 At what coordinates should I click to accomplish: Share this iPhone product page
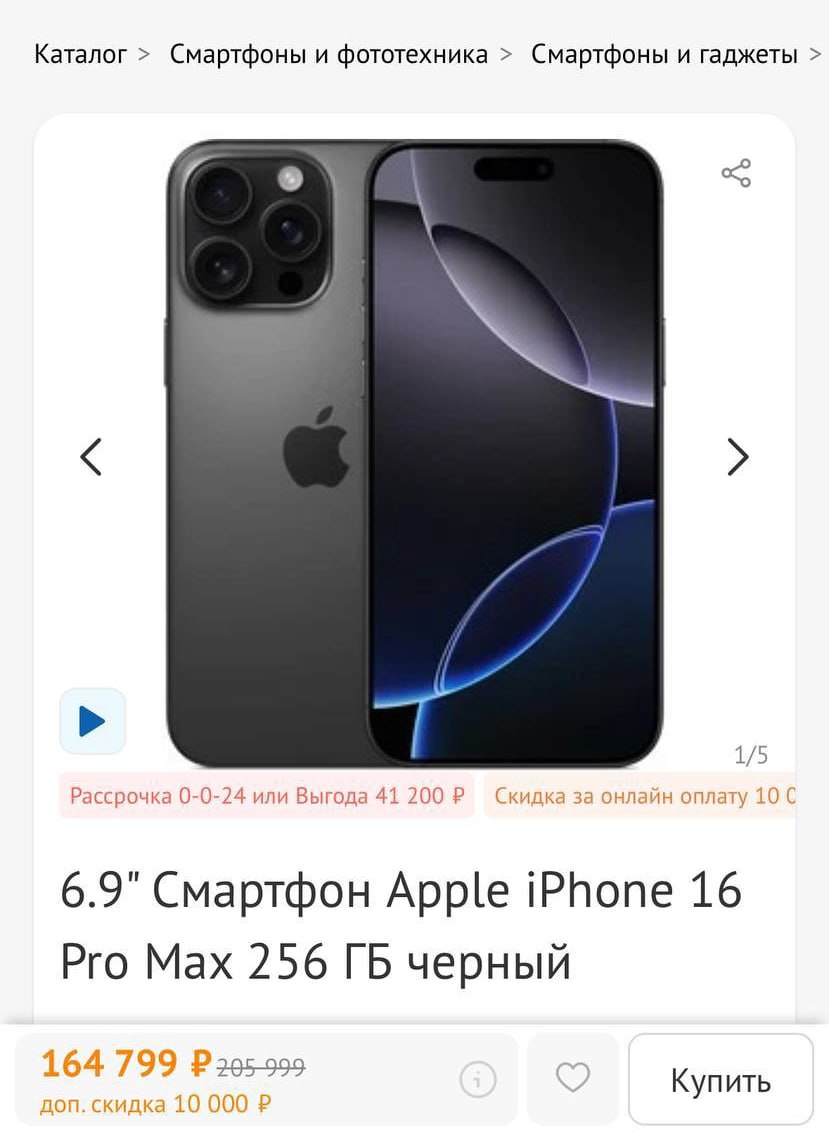736,173
